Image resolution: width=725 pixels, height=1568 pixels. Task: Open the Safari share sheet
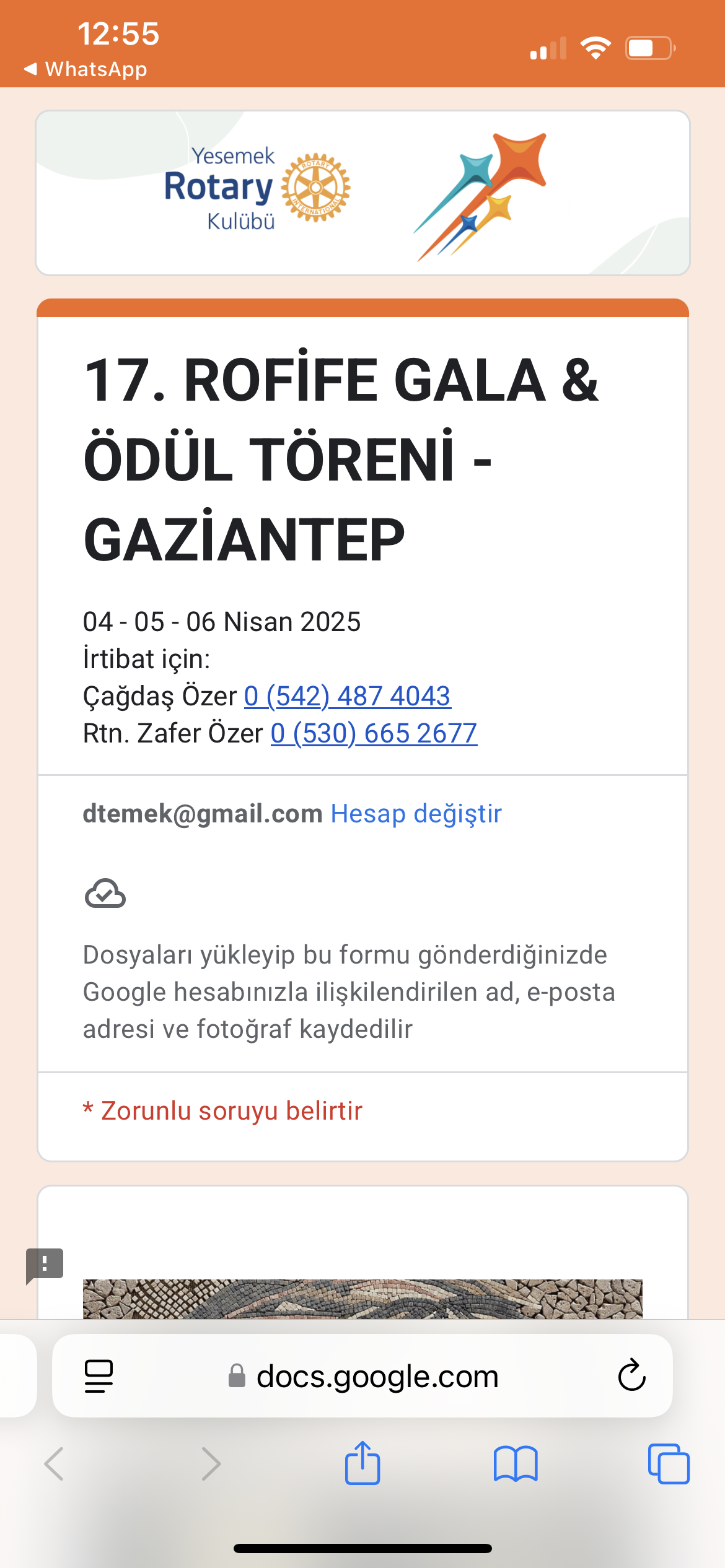362,1463
